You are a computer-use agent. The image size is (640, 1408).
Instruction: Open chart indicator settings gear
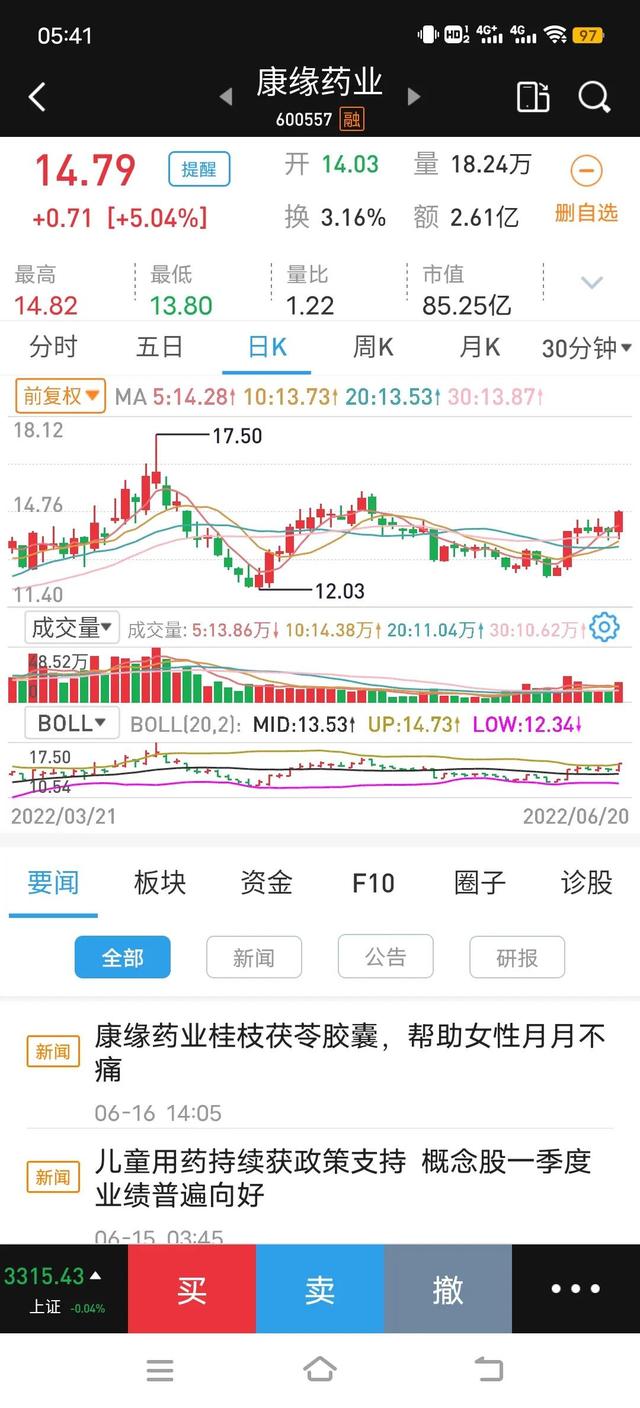click(604, 627)
